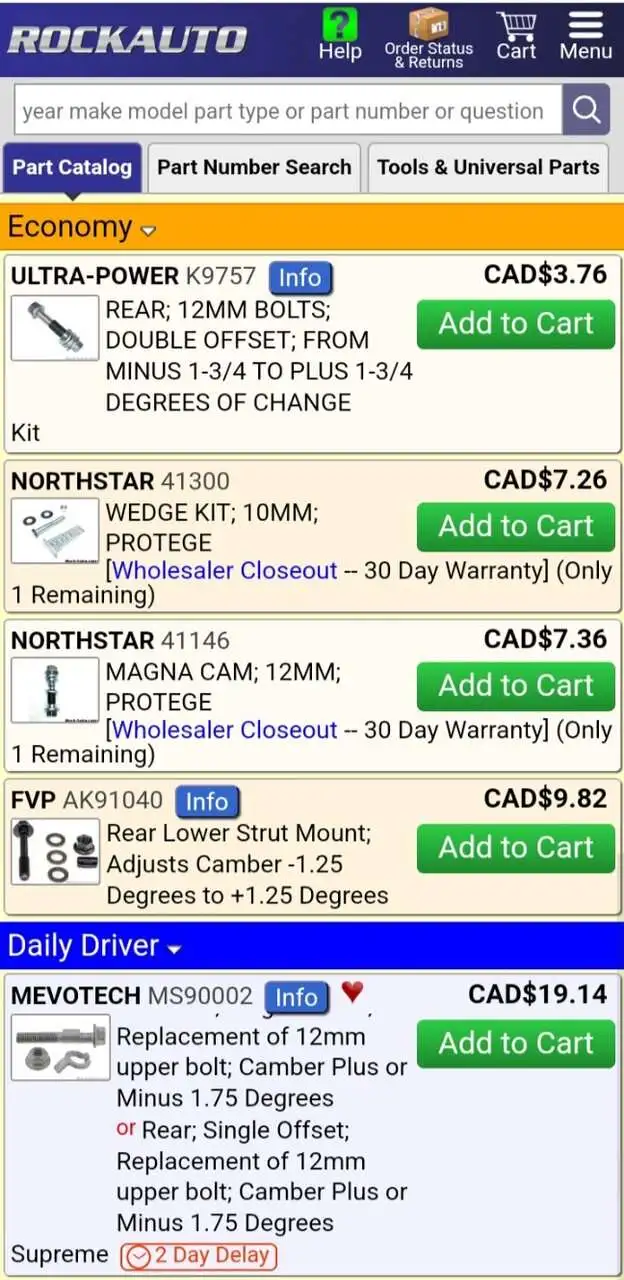Add NORTHSTAR 41146 Magna Cam to cart
The height and width of the screenshot is (1280, 624).
(x=515, y=686)
